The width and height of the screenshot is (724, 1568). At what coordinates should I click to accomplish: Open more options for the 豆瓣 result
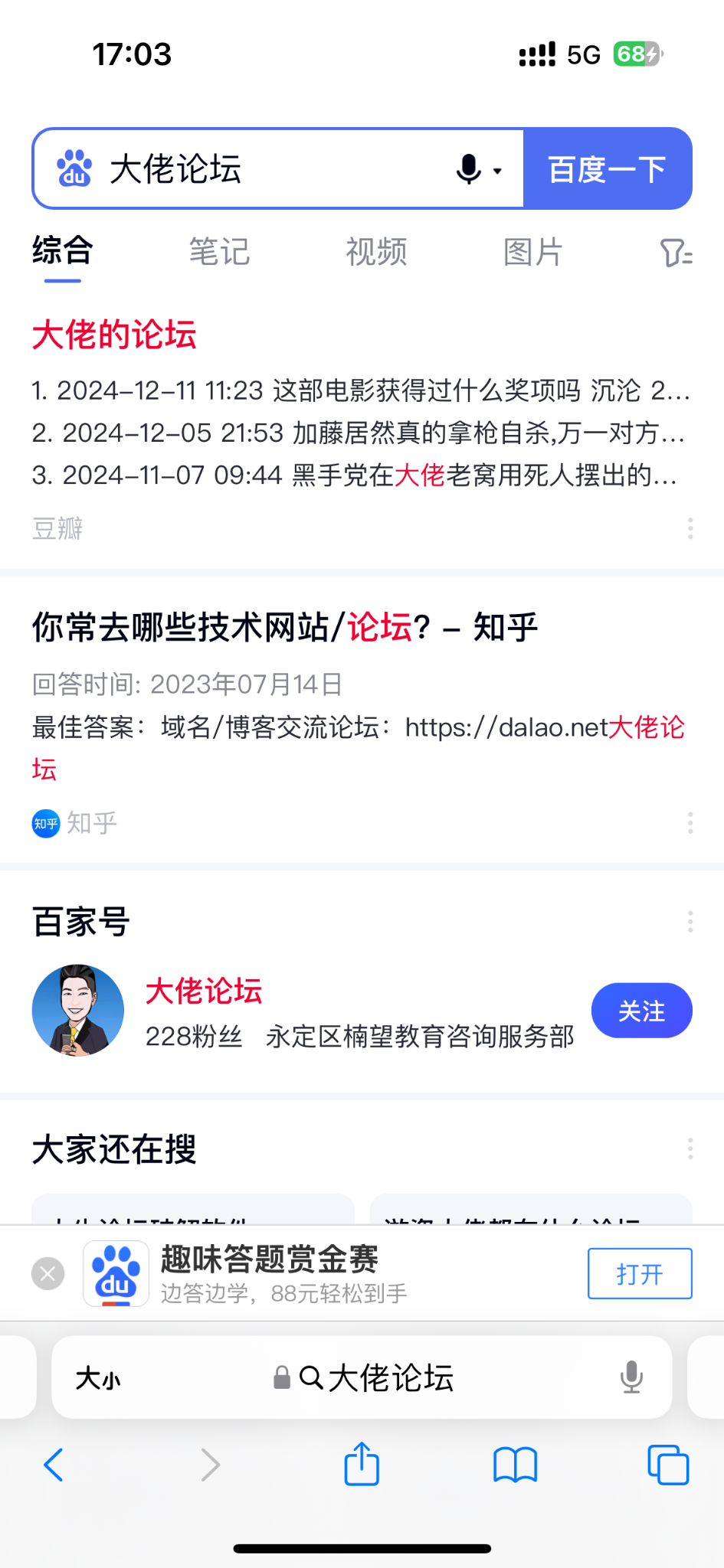coord(690,528)
